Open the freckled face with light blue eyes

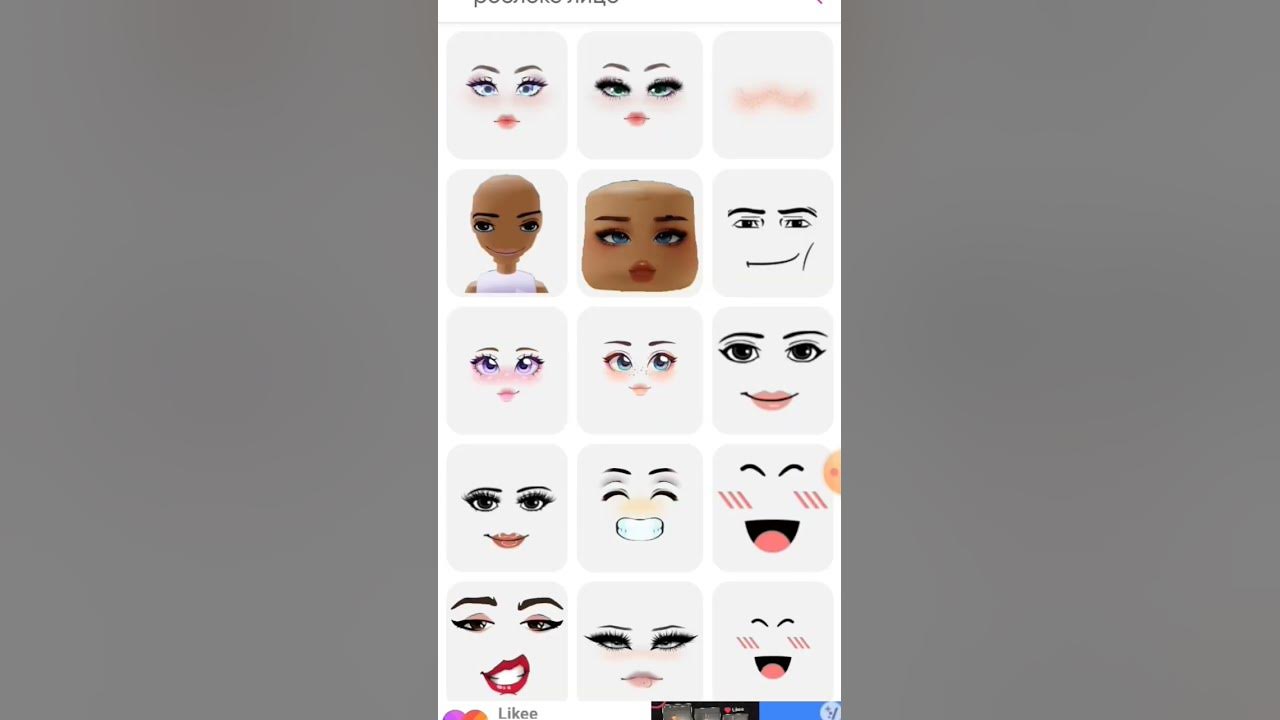pyautogui.click(x=640, y=370)
